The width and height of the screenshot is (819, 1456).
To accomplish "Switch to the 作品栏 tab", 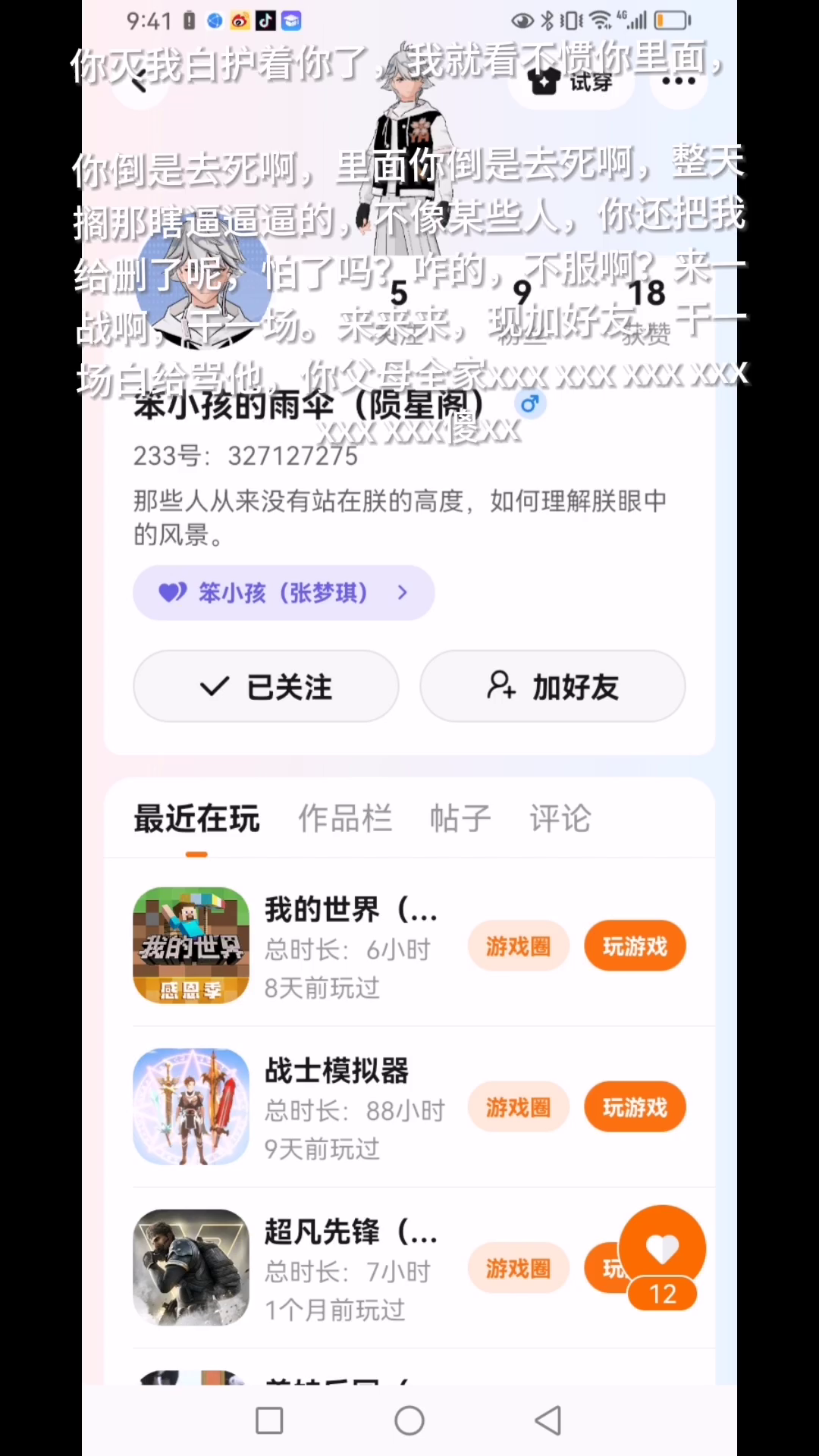I will (345, 819).
